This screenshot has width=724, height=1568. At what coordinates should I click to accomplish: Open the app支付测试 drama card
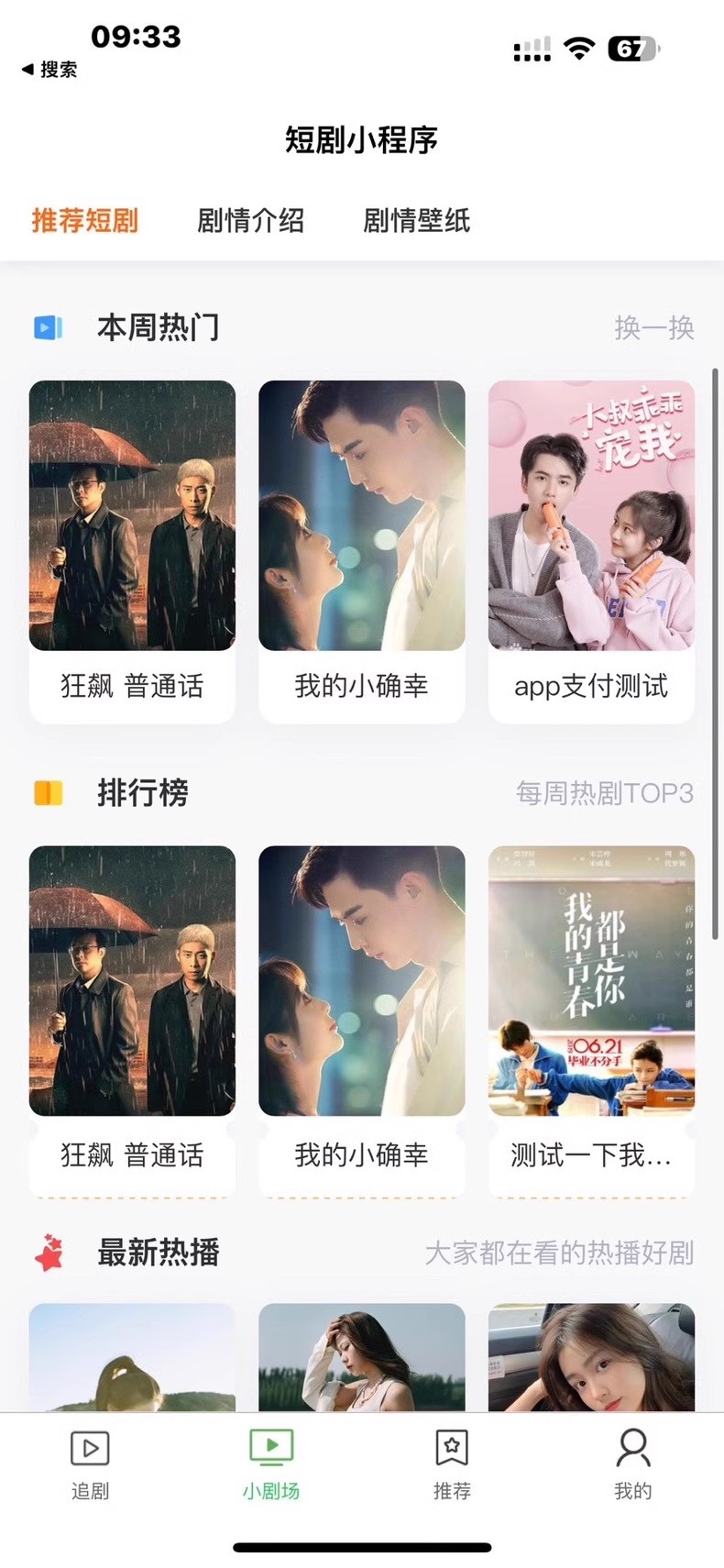tap(591, 551)
